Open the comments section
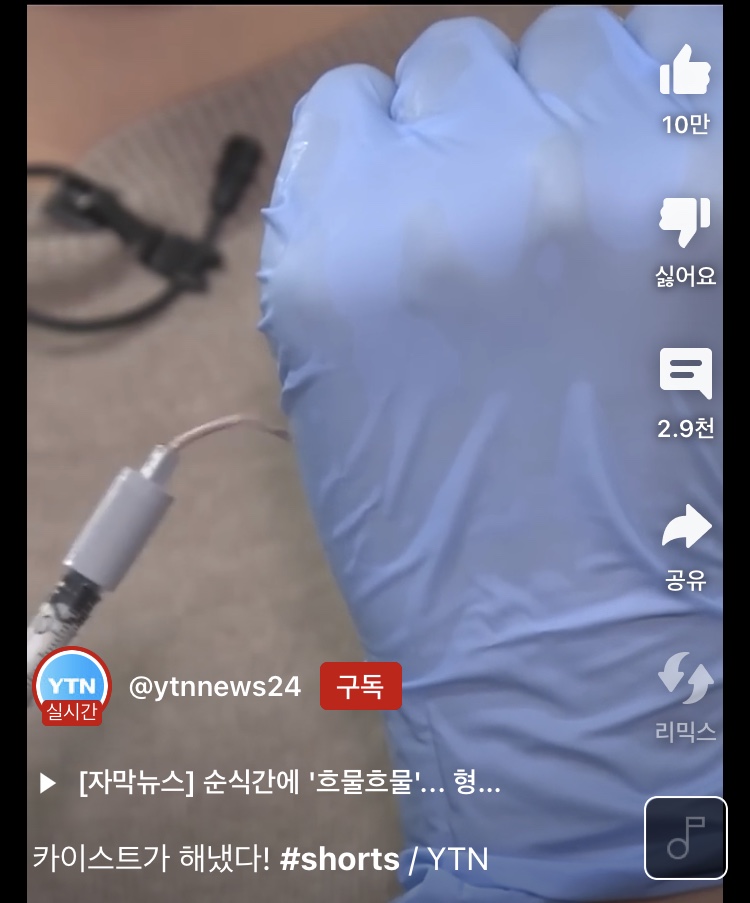This screenshot has height=903, width=750. click(x=686, y=374)
